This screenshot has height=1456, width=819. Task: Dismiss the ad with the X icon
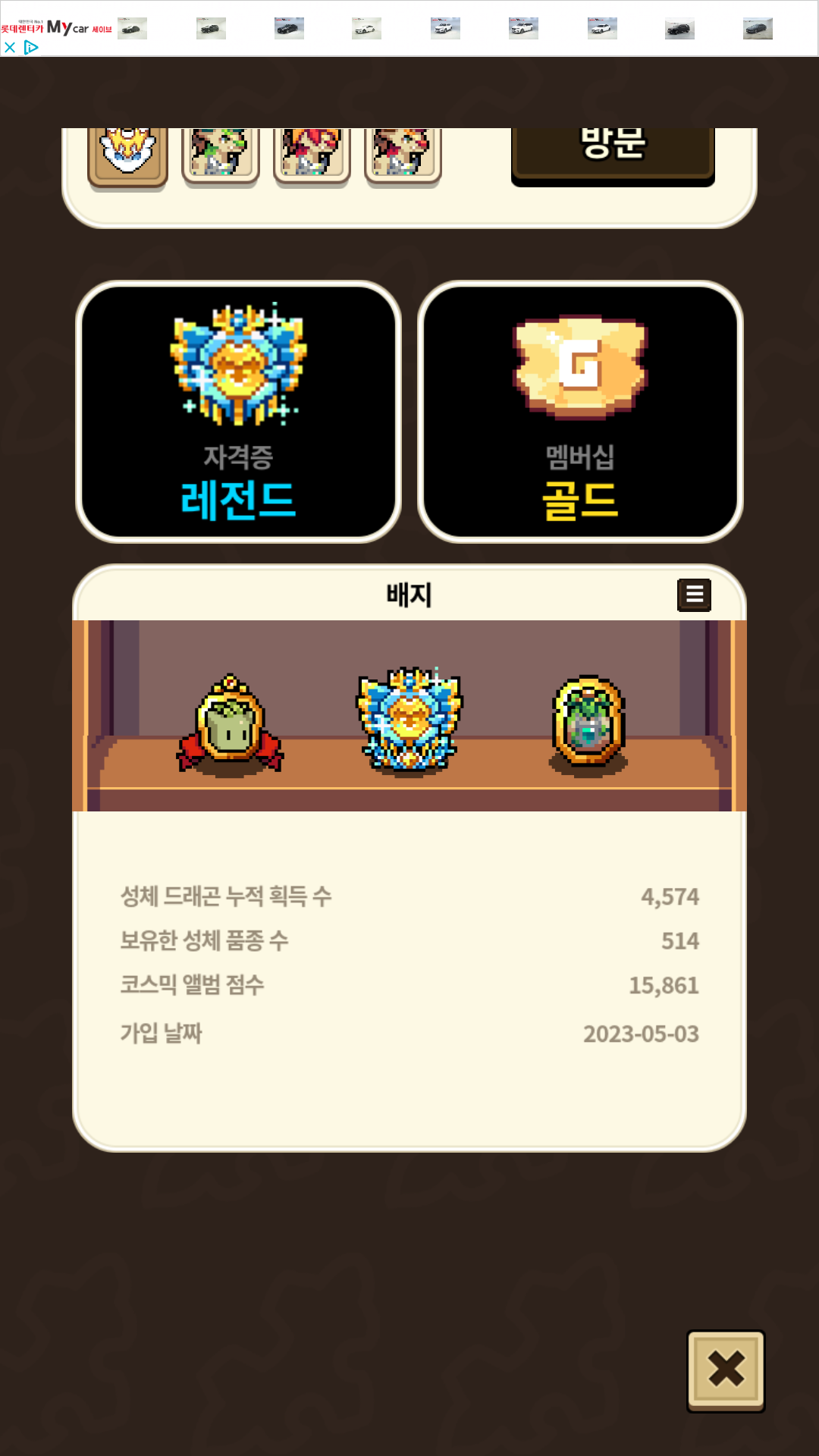pos(10,47)
